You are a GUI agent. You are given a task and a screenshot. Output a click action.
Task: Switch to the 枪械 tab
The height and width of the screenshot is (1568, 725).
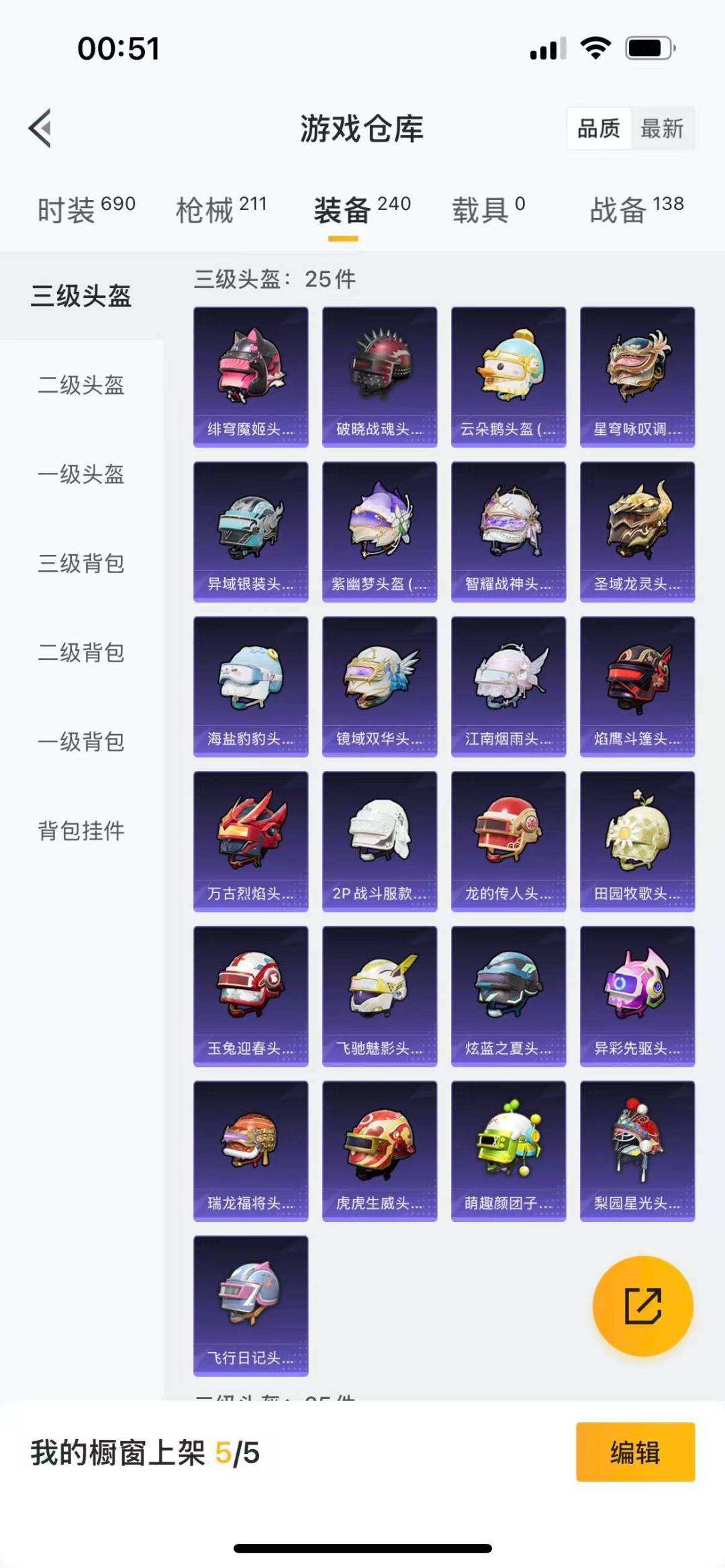[221, 209]
